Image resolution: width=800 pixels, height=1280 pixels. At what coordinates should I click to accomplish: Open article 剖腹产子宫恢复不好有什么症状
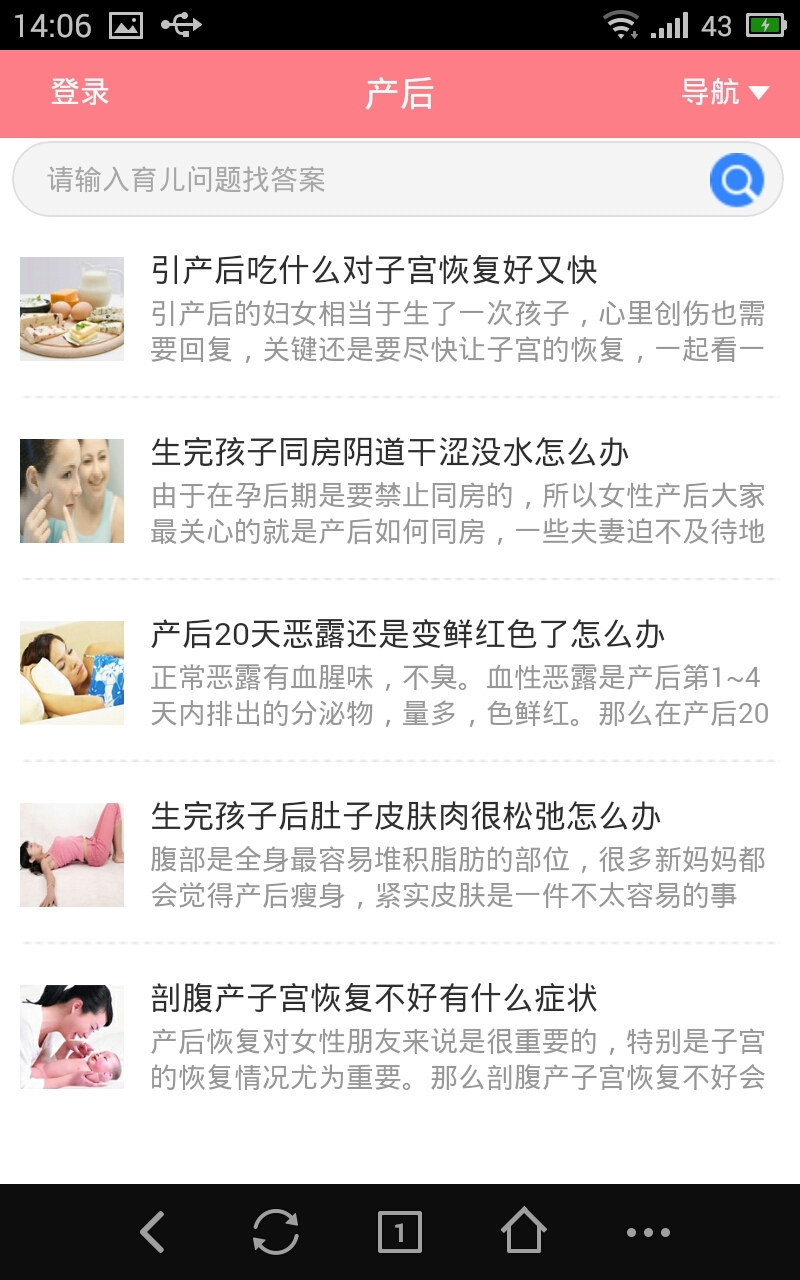374,998
